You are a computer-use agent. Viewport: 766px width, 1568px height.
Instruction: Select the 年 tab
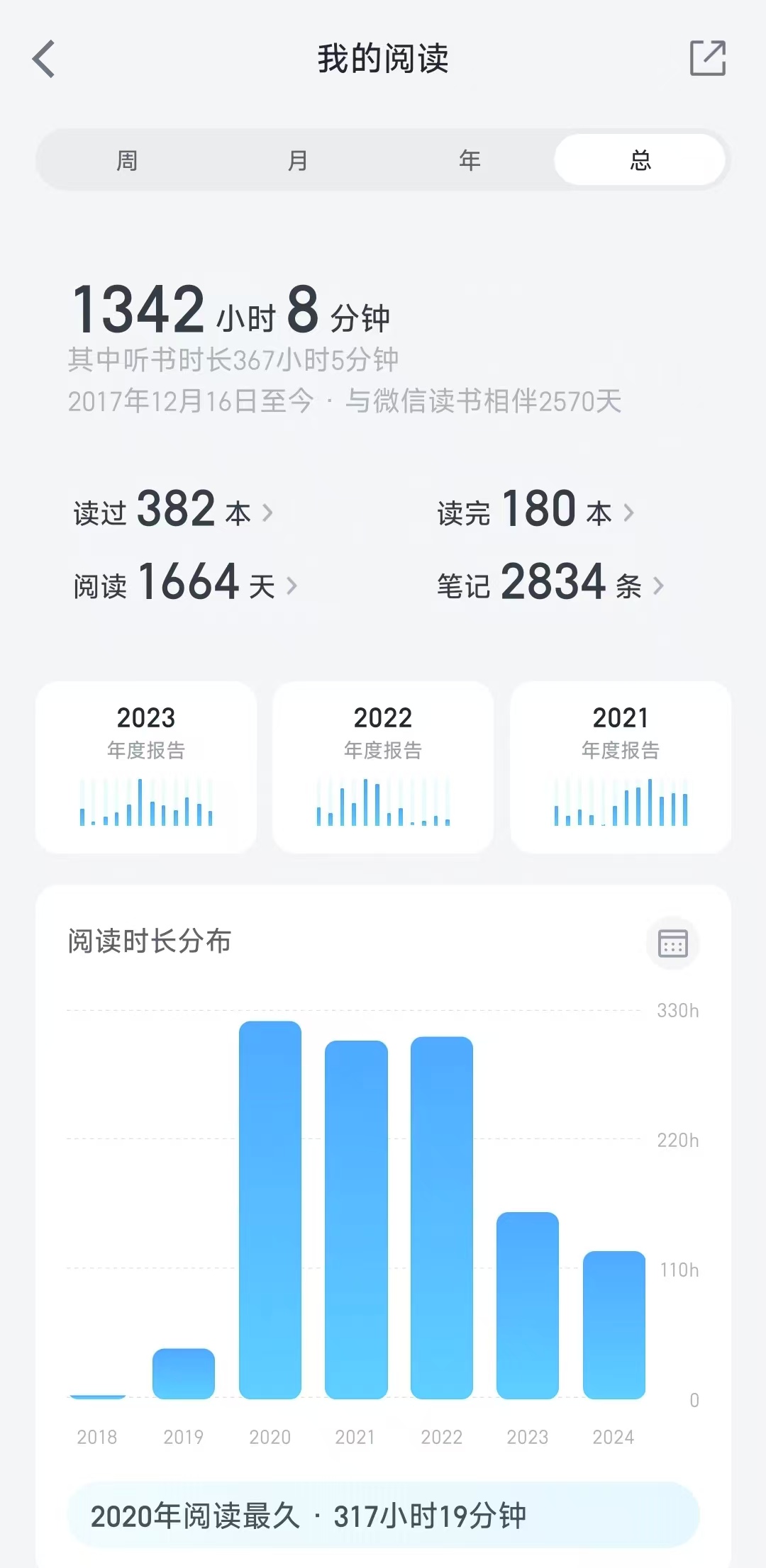coord(470,161)
